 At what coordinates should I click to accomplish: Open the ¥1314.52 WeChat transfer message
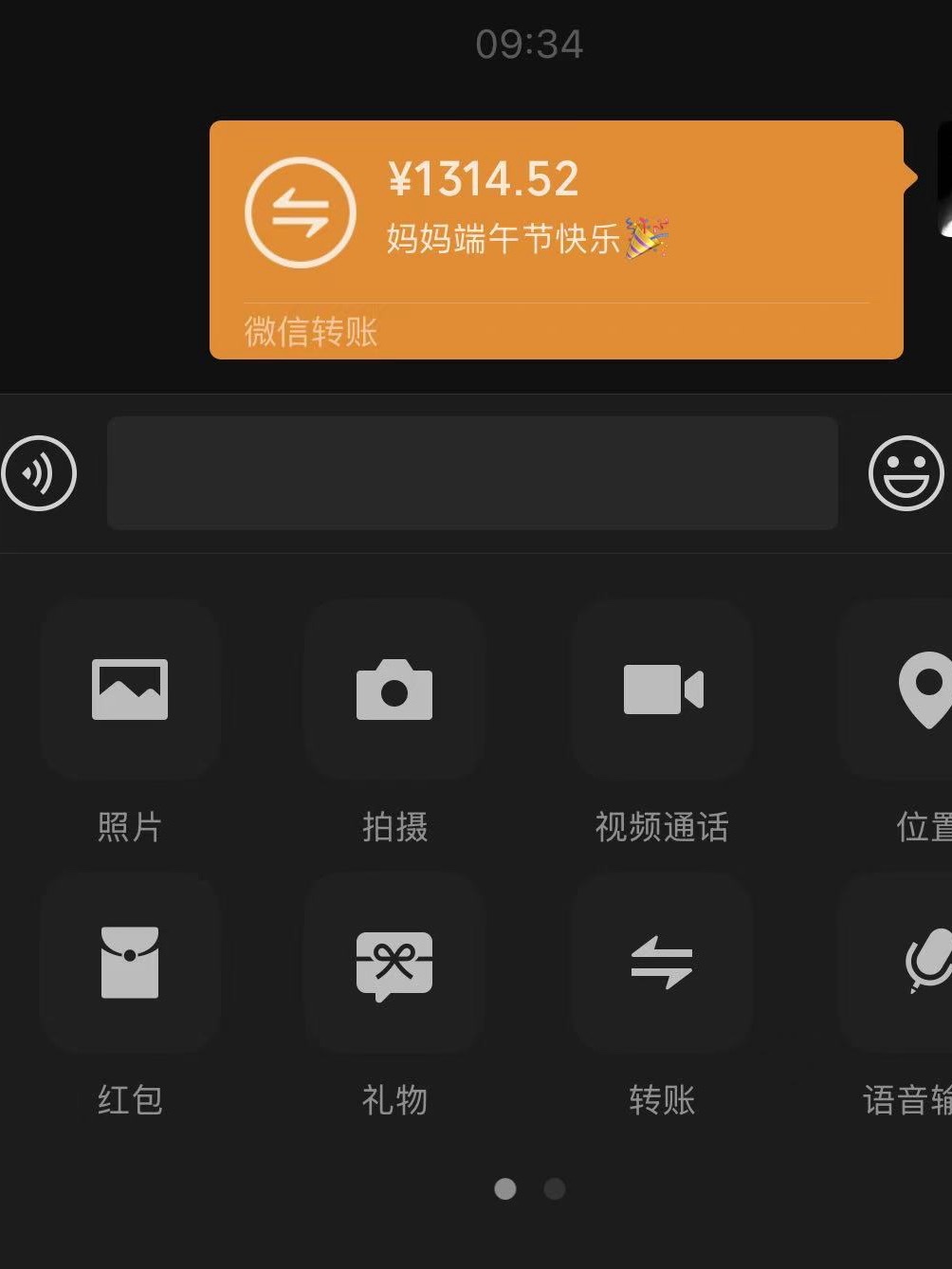pyautogui.click(x=556, y=239)
